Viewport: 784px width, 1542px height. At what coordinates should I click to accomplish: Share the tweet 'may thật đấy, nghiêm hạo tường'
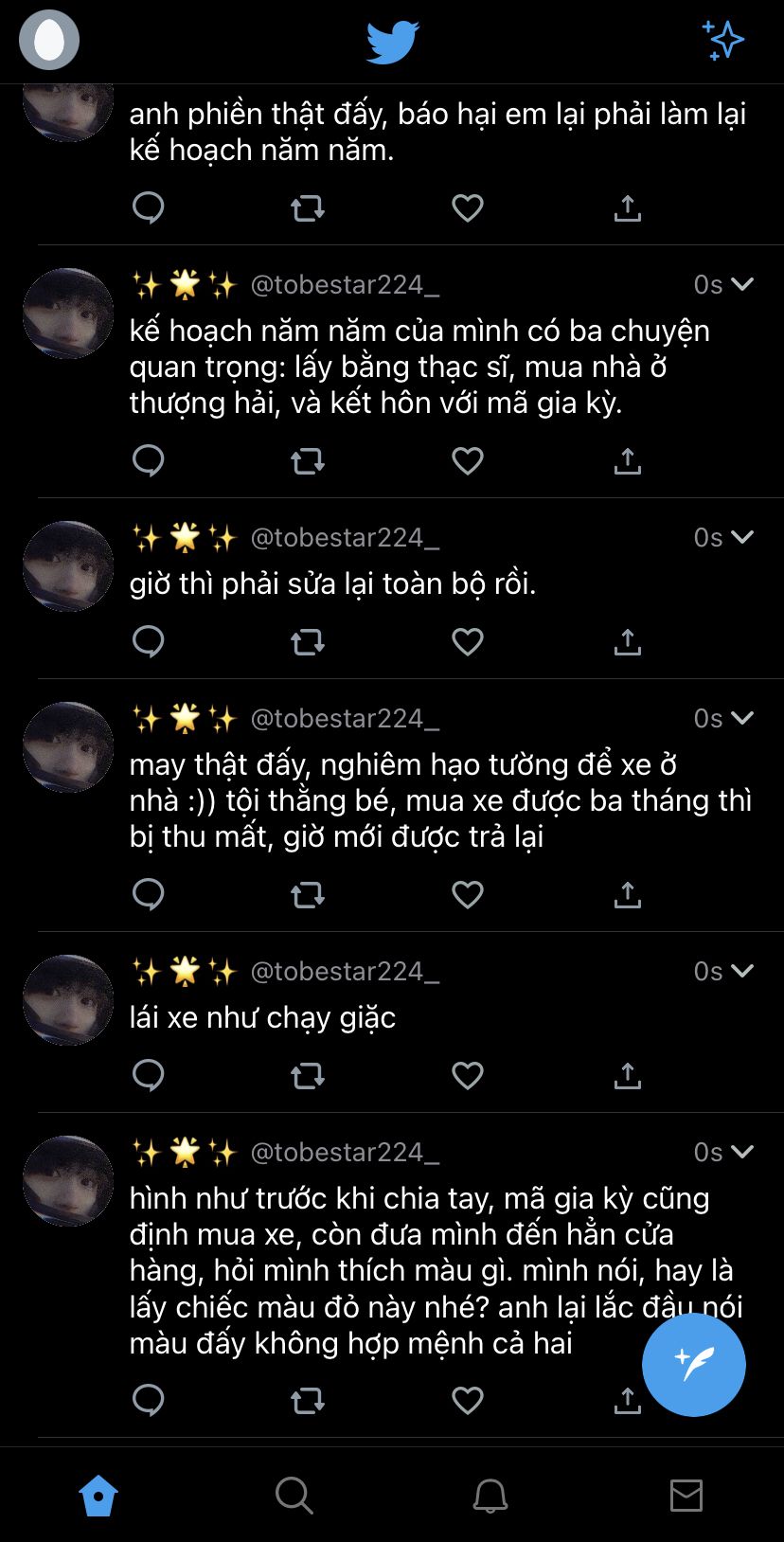627,894
